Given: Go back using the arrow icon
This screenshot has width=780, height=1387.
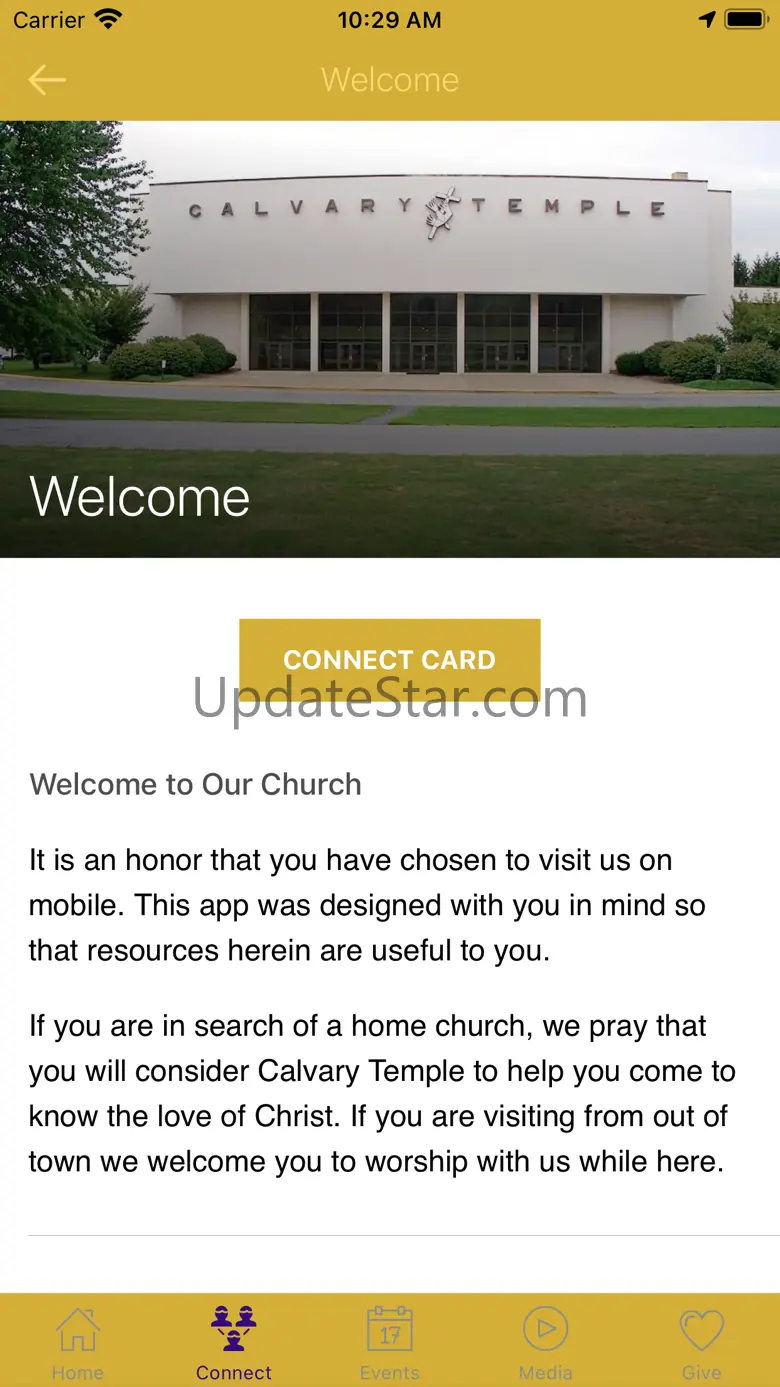Looking at the screenshot, I should coord(46,80).
